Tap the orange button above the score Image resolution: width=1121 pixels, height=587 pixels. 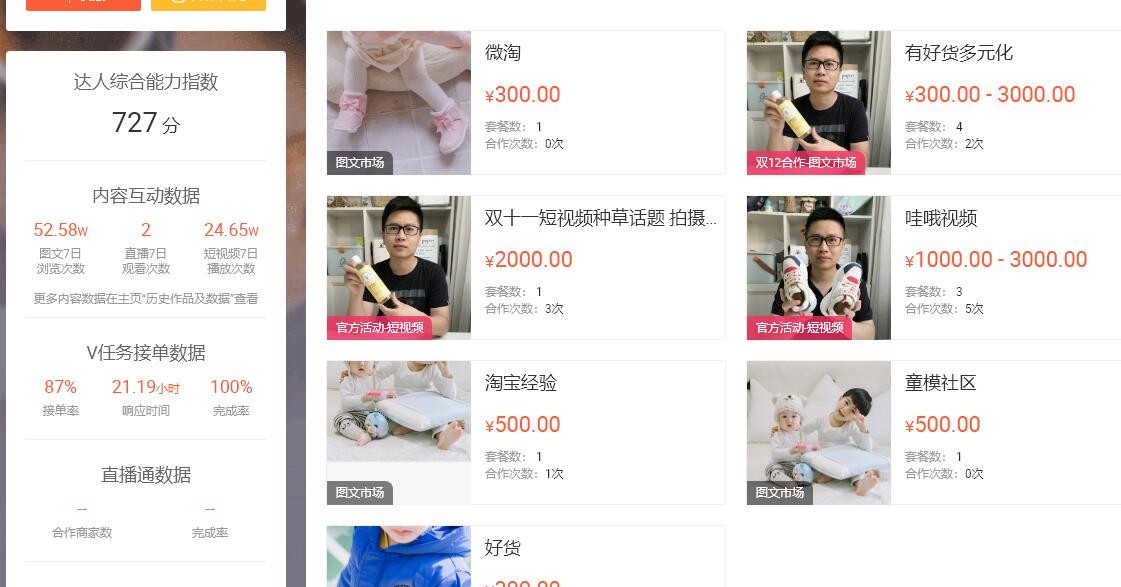(x=83, y=4)
